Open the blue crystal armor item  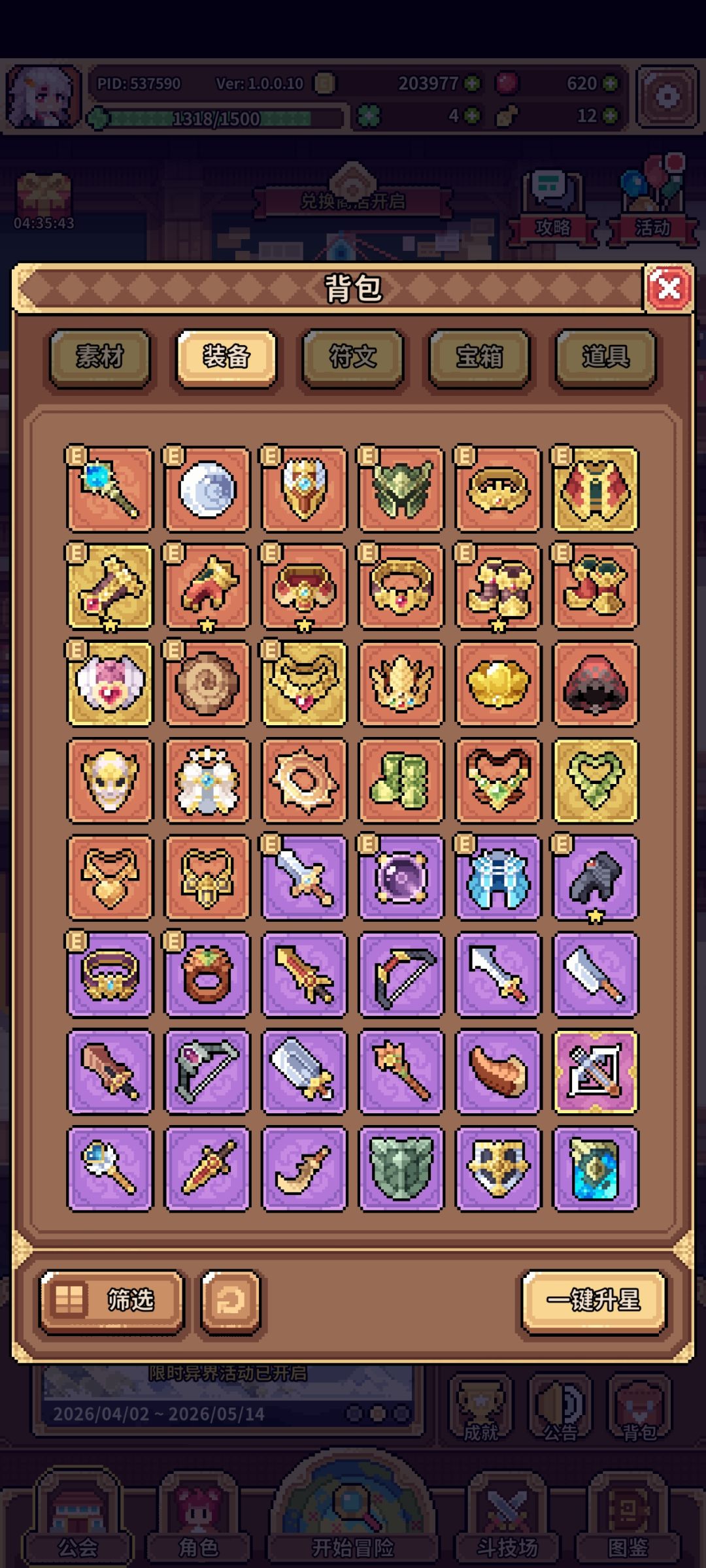click(499, 877)
